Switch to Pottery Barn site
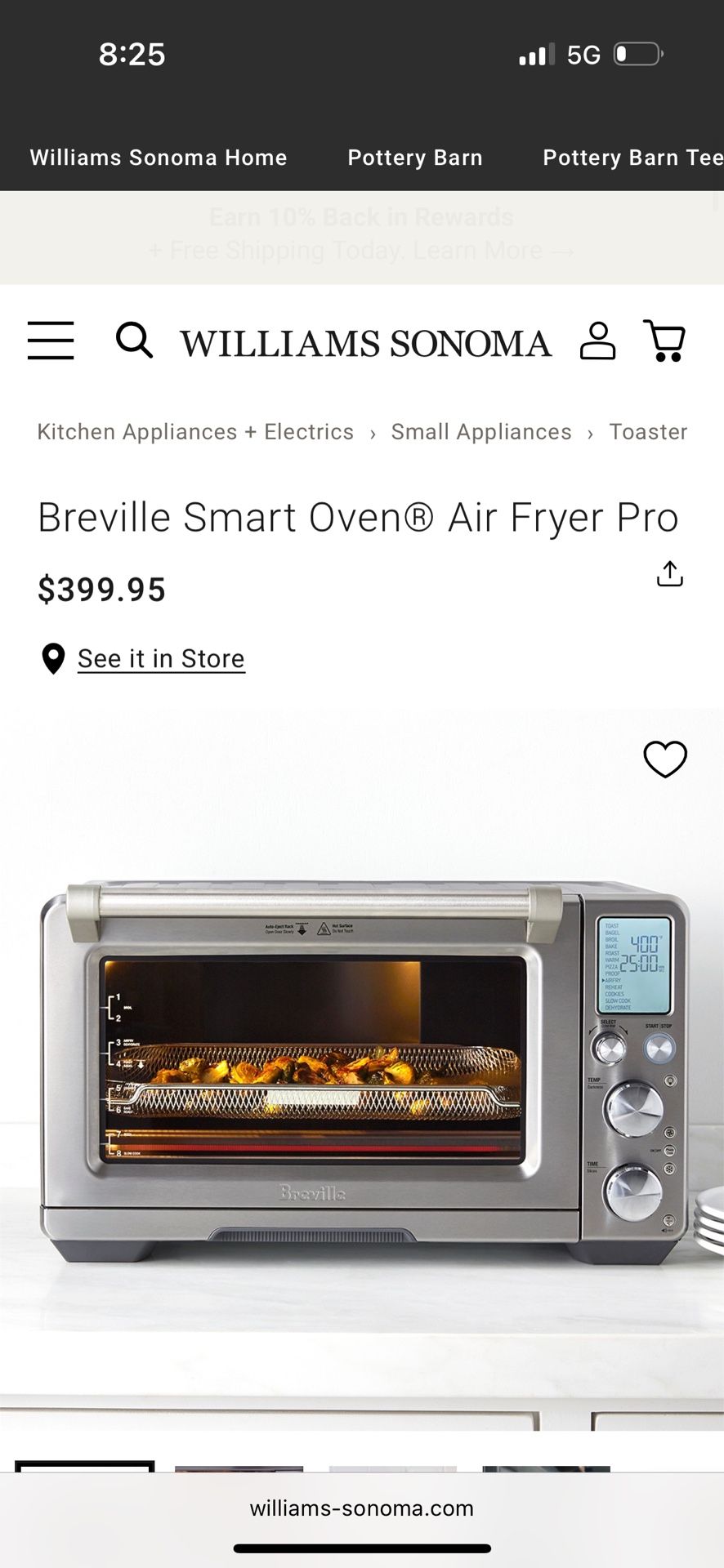The image size is (724, 1568). 415,158
